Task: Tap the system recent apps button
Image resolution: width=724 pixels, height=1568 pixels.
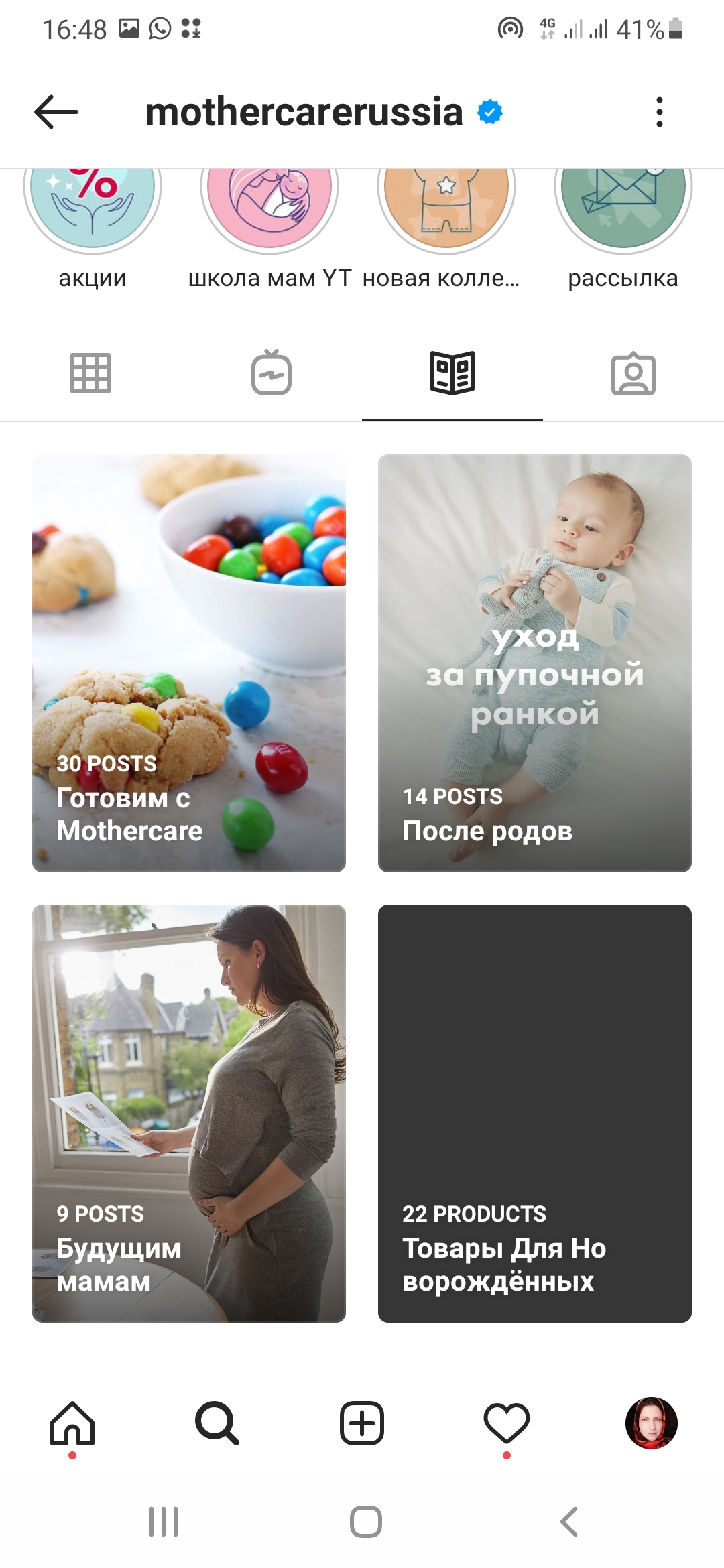Action: tap(164, 1522)
